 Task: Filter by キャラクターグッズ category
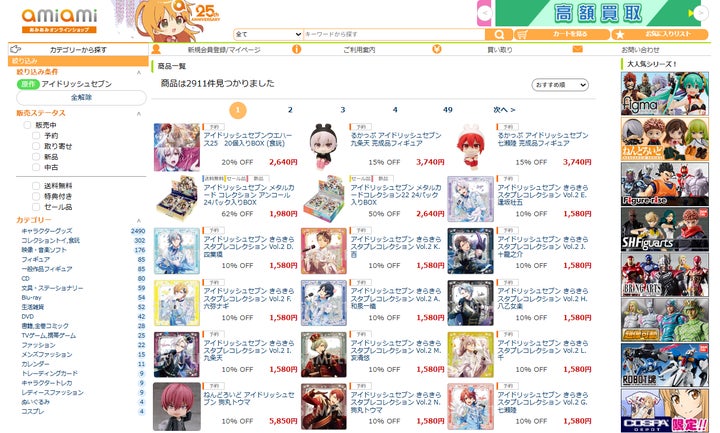point(46,231)
